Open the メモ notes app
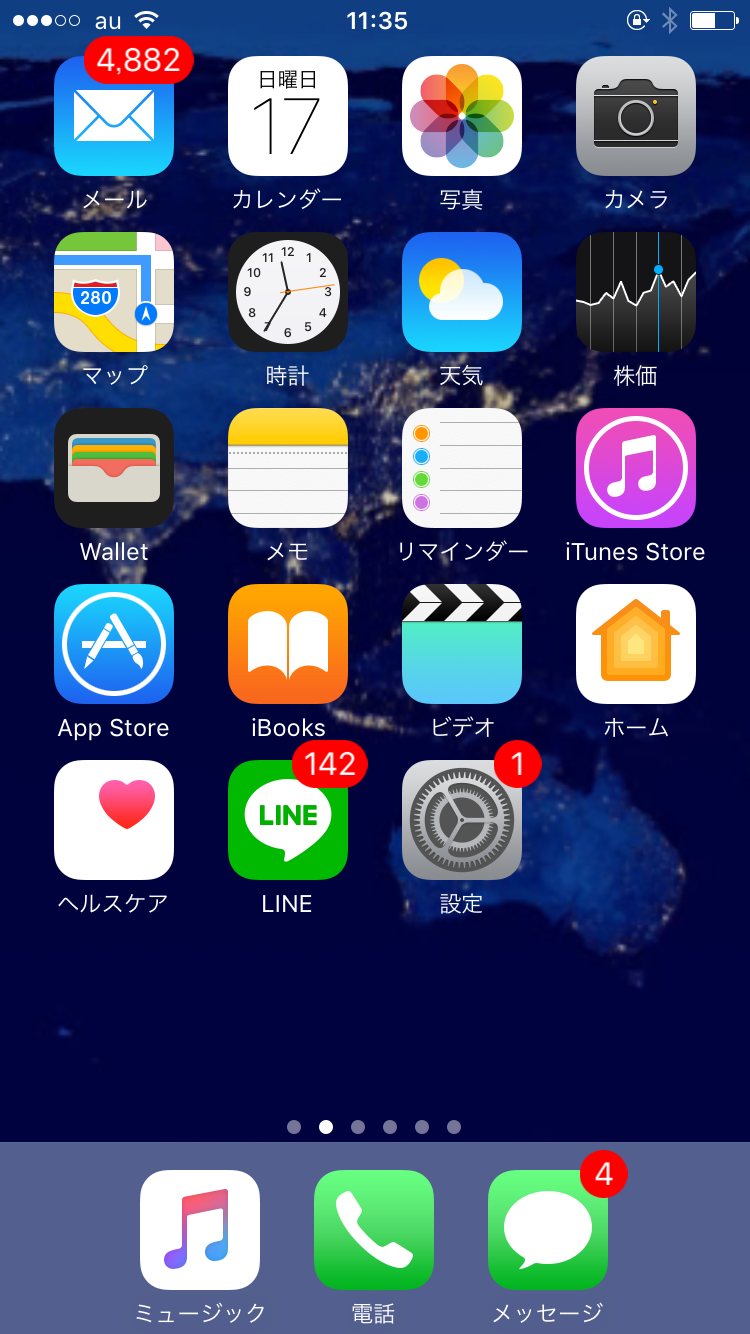Screen dimensions: 750x1334 (x=288, y=468)
